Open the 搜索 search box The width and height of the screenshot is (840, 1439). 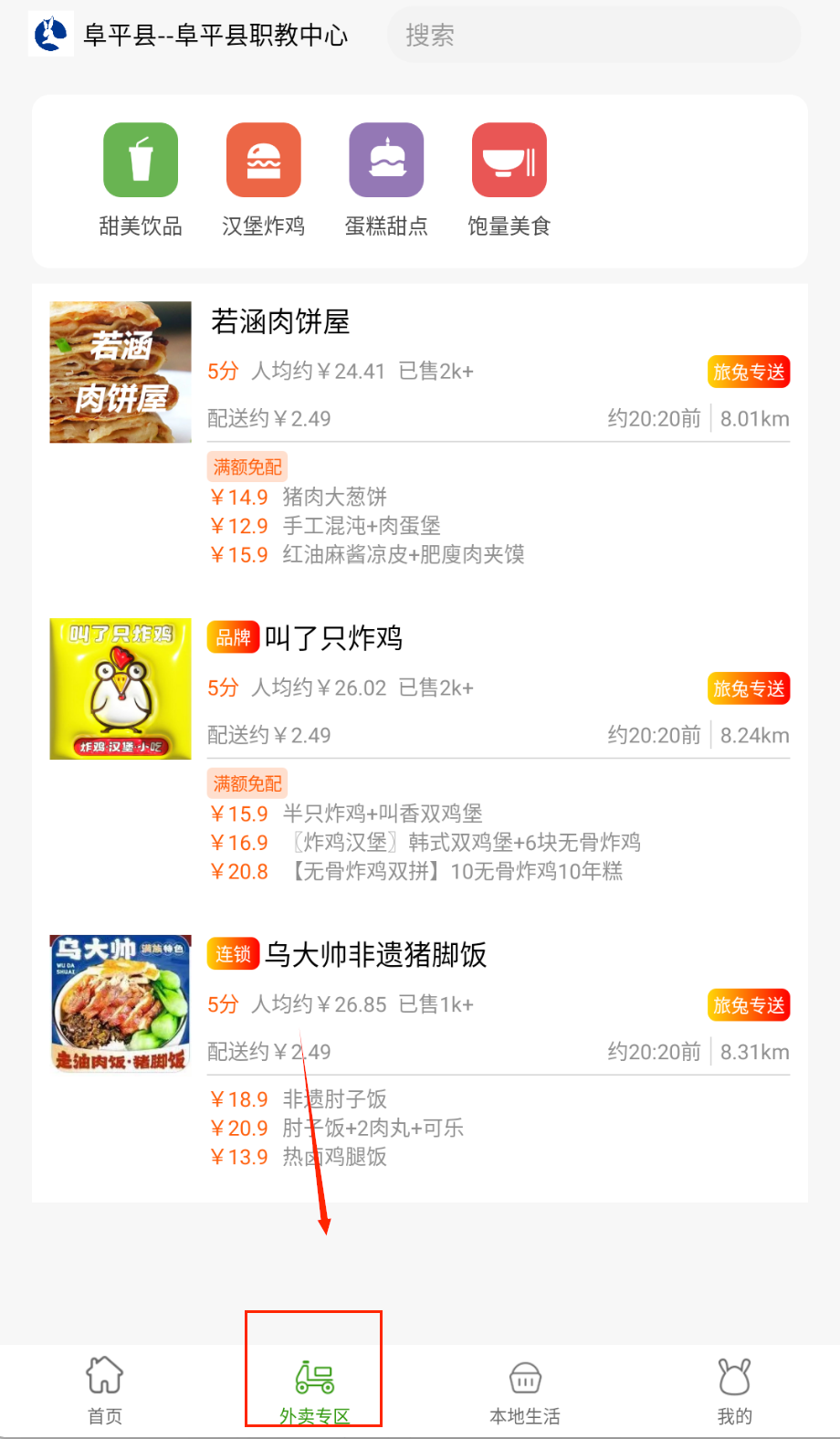[x=593, y=36]
